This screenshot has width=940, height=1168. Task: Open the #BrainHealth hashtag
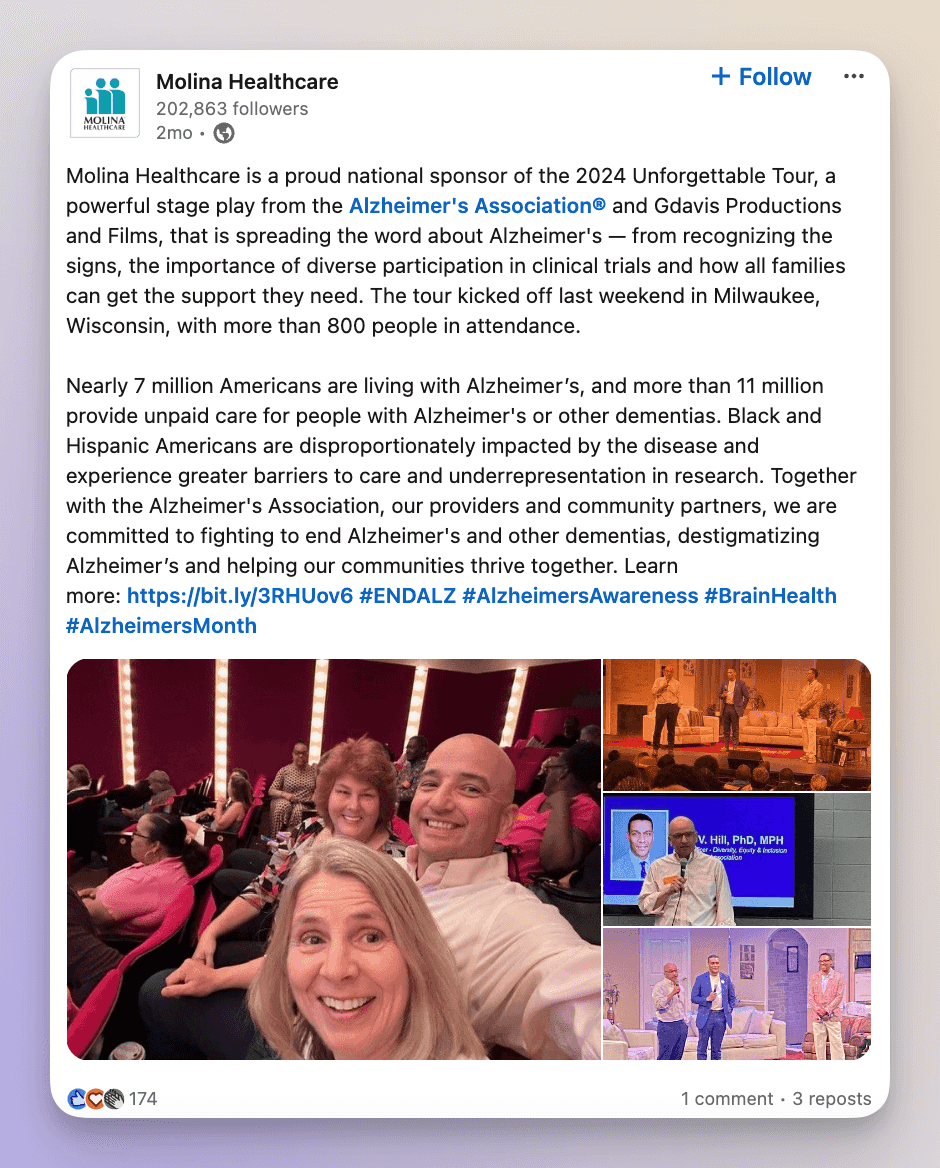point(770,596)
